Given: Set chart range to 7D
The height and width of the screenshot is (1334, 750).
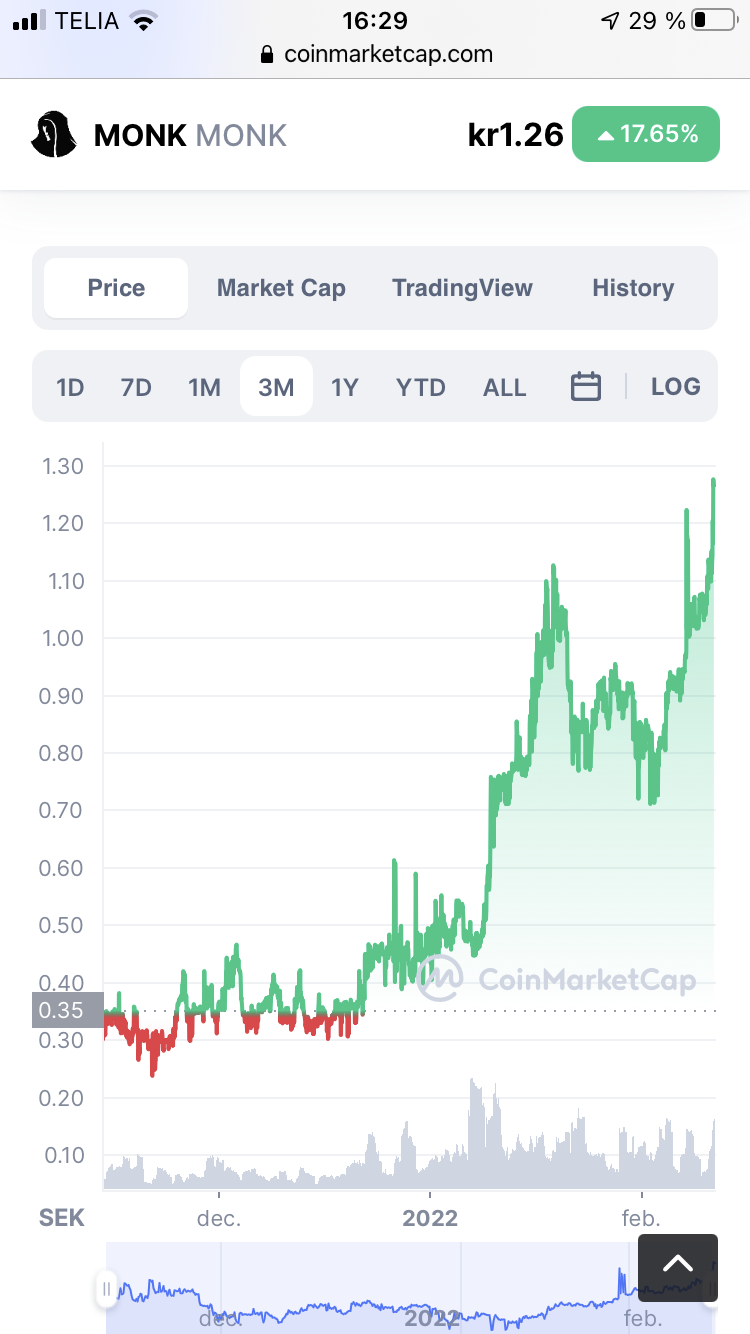Looking at the screenshot, I should pyautogui.click(x=136, y=387).
